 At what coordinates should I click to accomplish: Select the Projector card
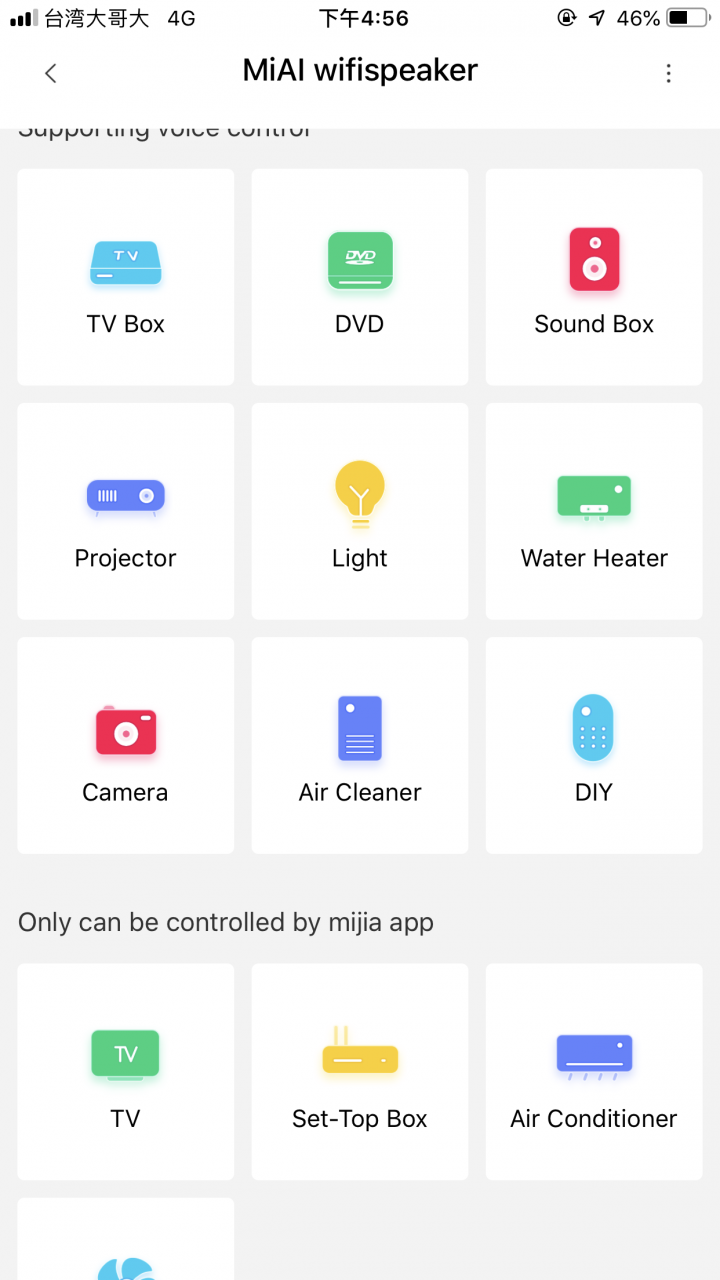[126, 511]
